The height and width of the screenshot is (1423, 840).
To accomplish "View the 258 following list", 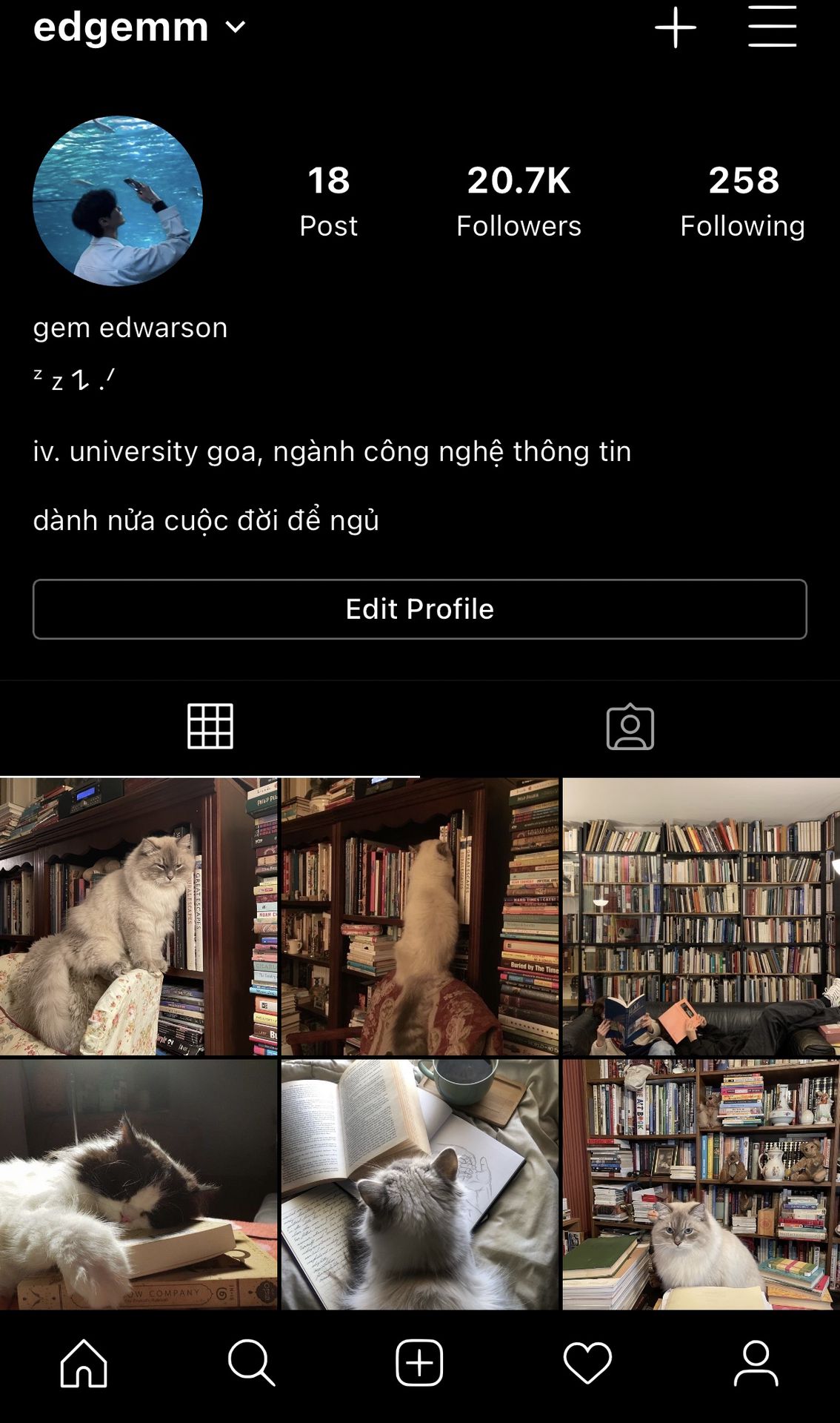I will 742,202.
